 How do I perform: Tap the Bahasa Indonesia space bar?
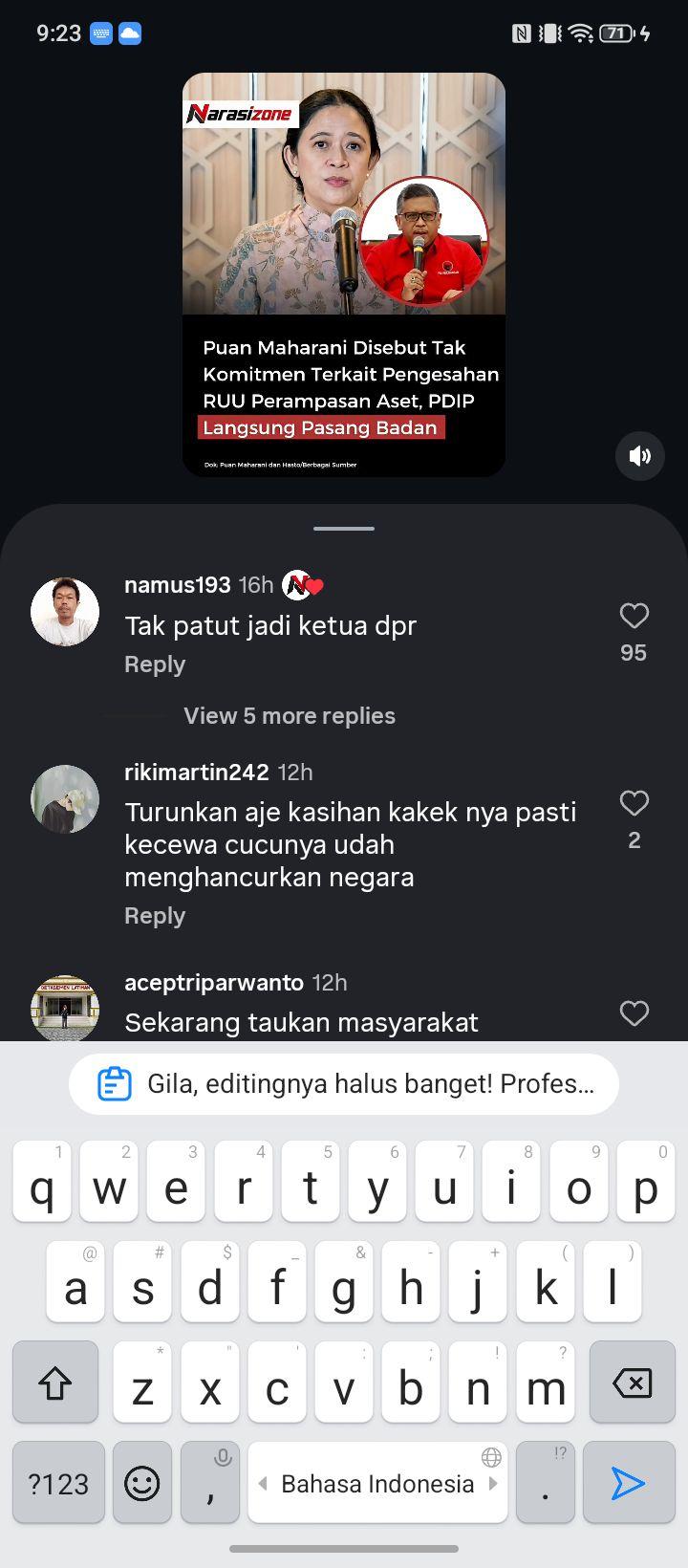[377, 1483]
